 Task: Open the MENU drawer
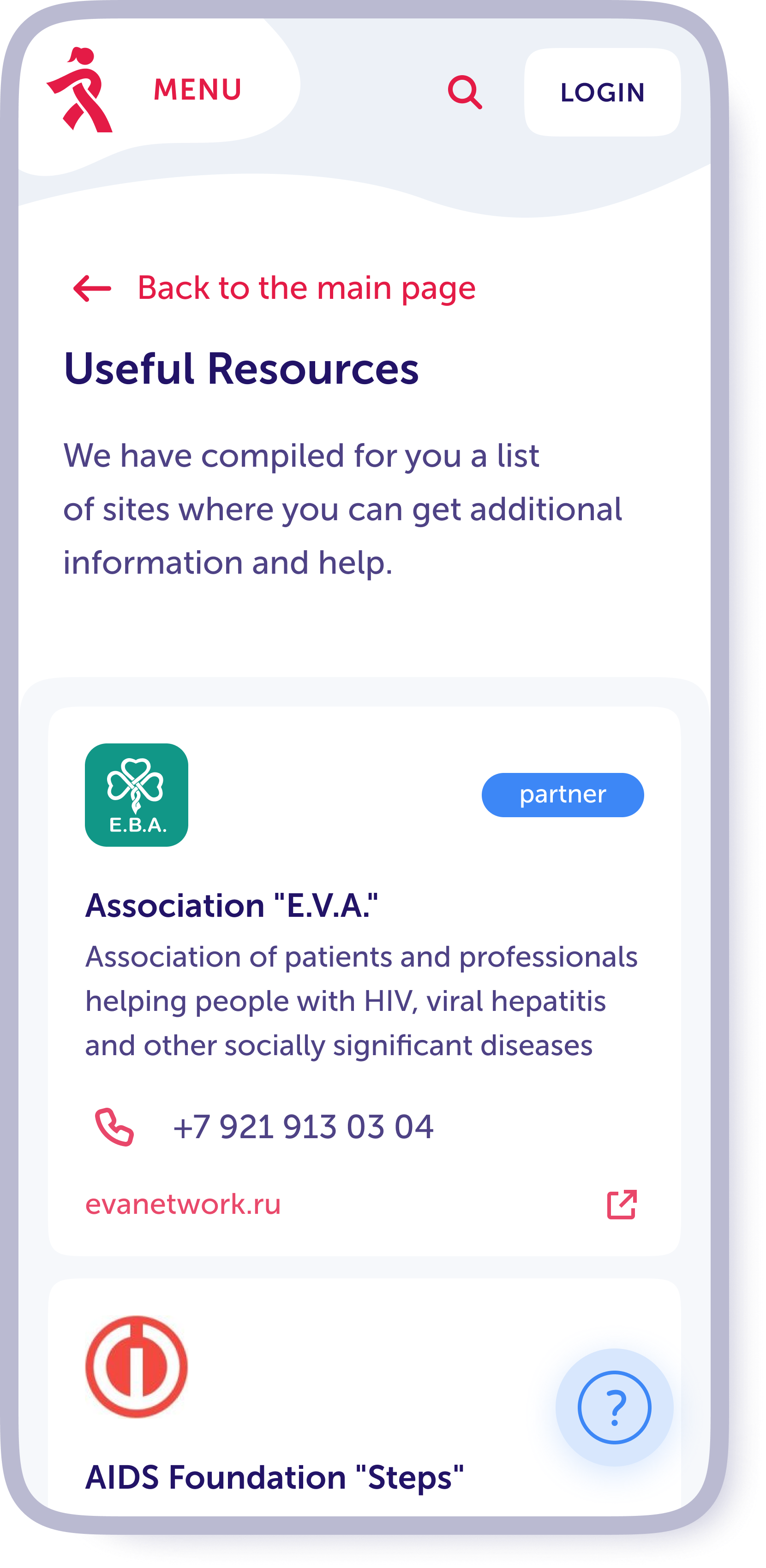[197, 89]
